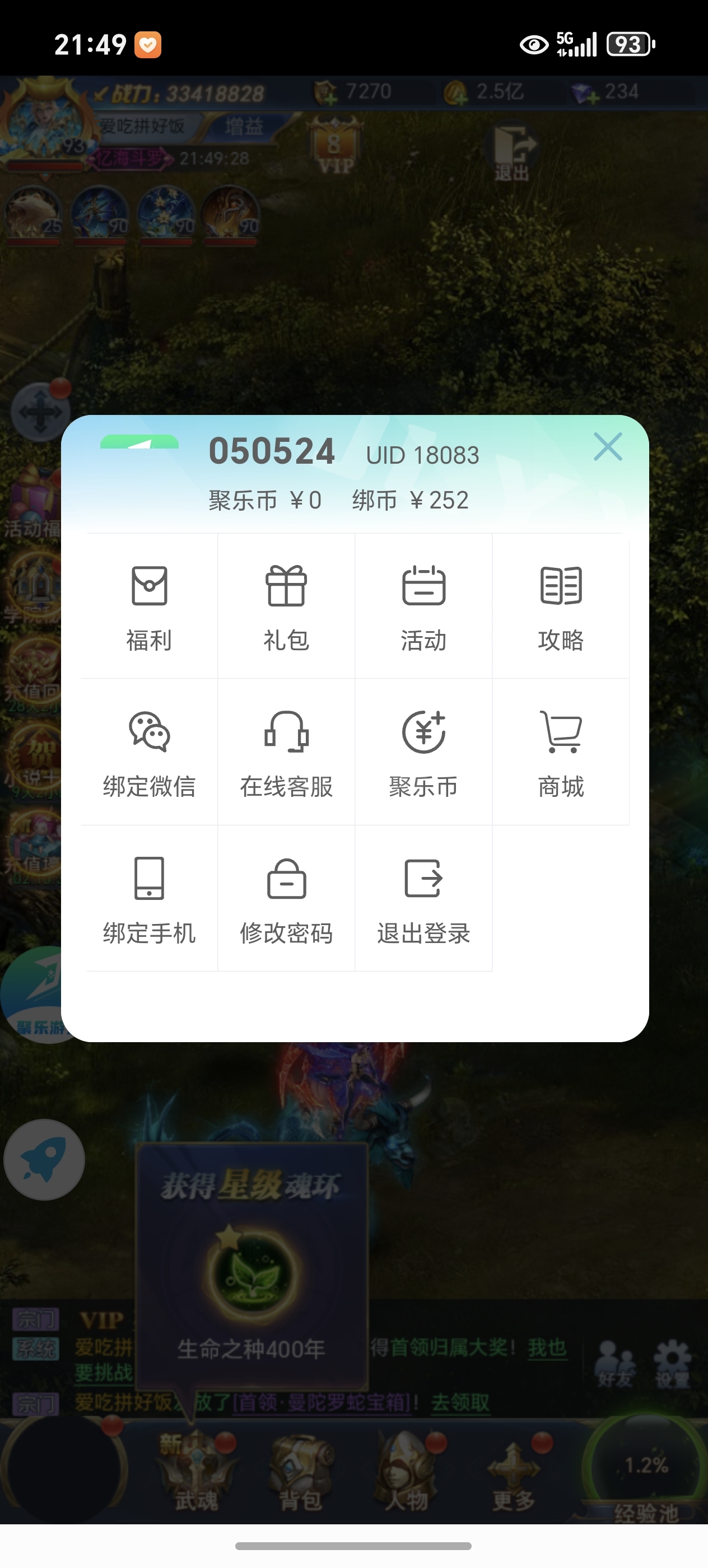Viewport: 708px width, 1568px height.
Task: Open the 攻略 game guide
Action: tap(561, 607)
